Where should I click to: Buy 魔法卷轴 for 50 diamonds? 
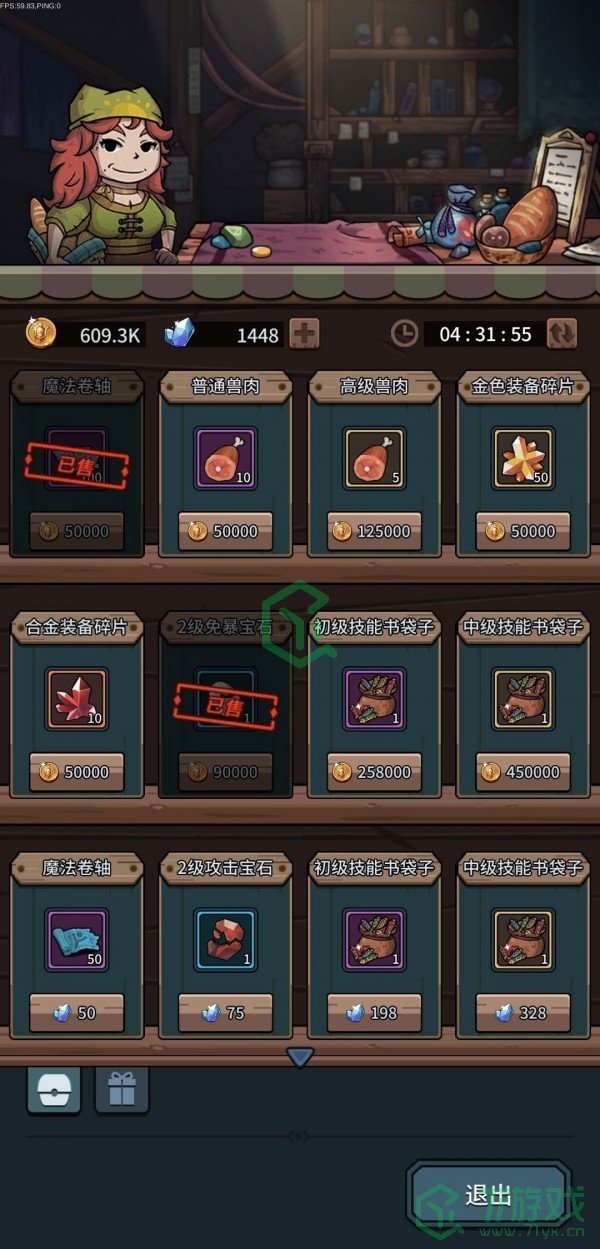click(76, 1012)
